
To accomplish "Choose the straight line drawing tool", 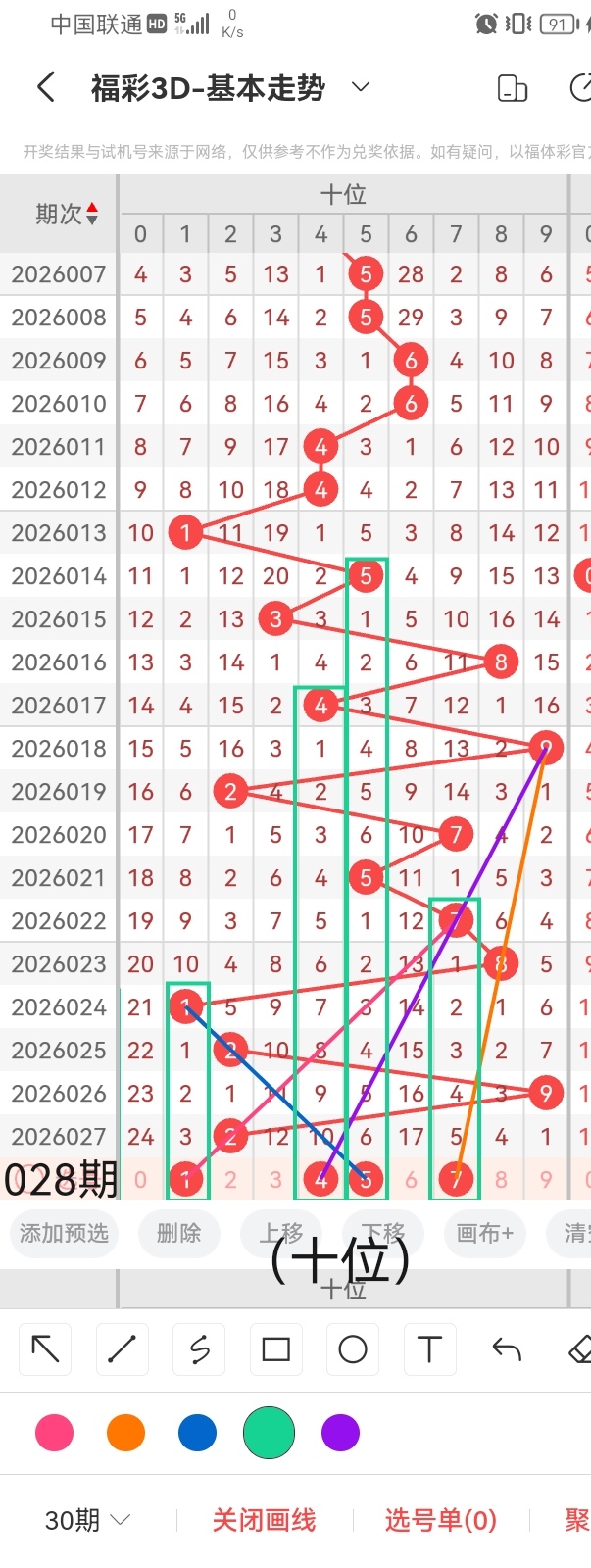I will point(122,1349).
